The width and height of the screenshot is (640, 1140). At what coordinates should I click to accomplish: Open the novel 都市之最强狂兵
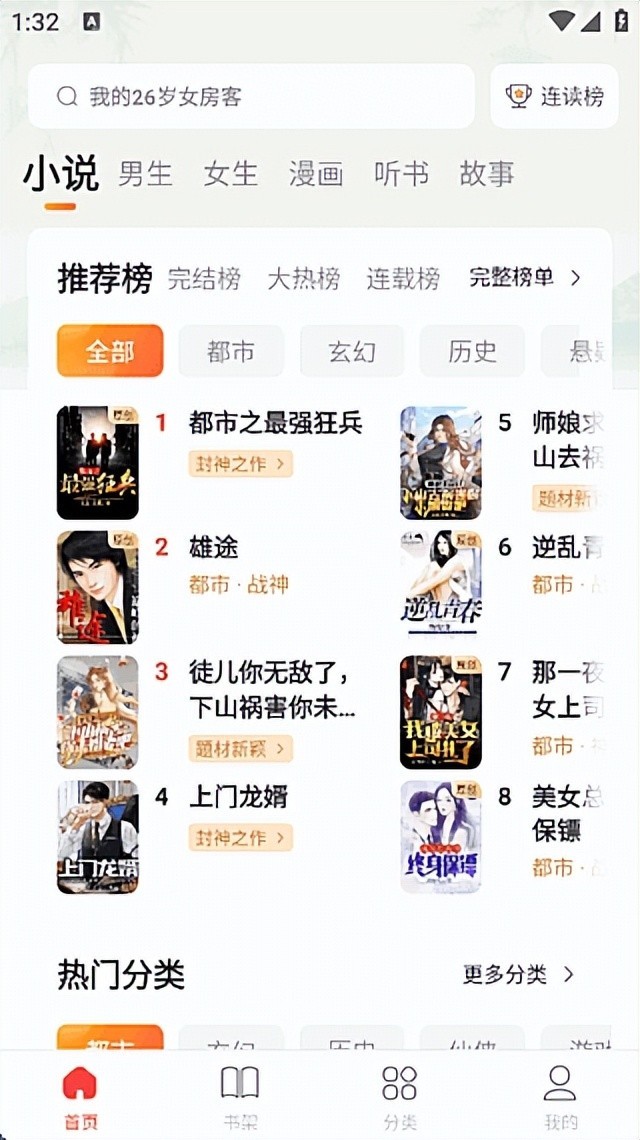(x=275, y=423)
